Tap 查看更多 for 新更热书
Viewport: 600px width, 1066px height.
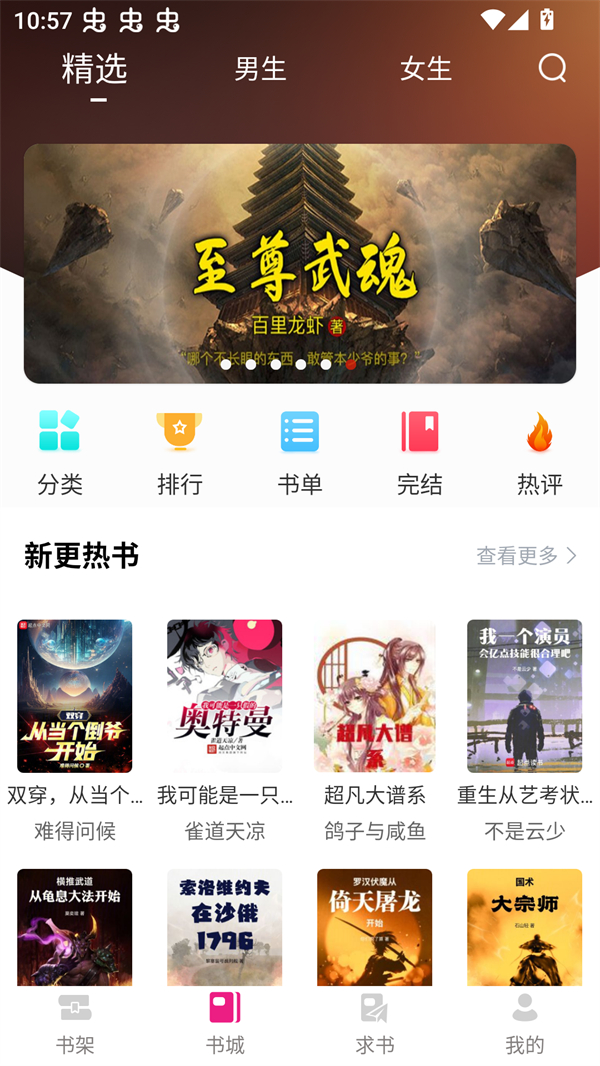click(526, 556)
